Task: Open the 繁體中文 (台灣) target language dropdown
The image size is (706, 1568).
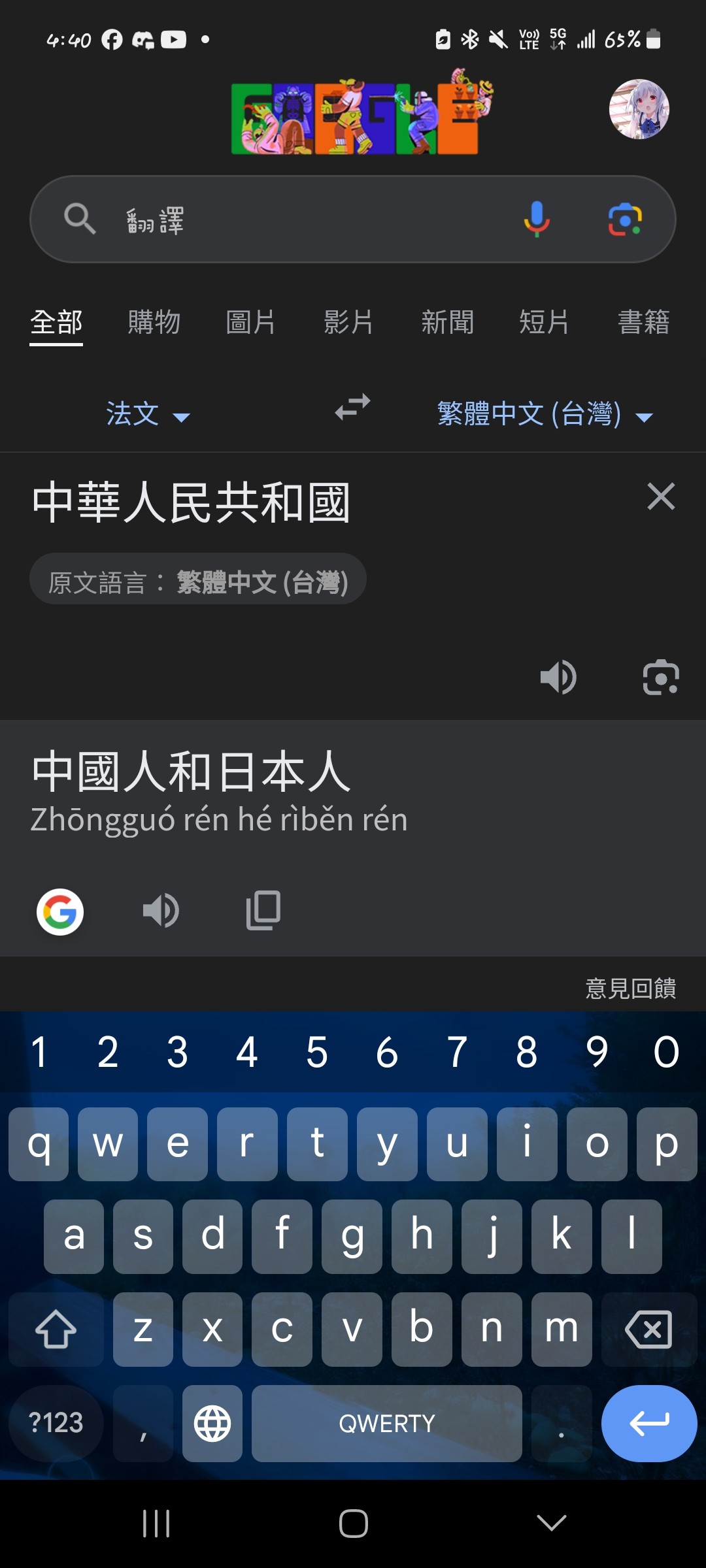Action: (x=545, y=414)
